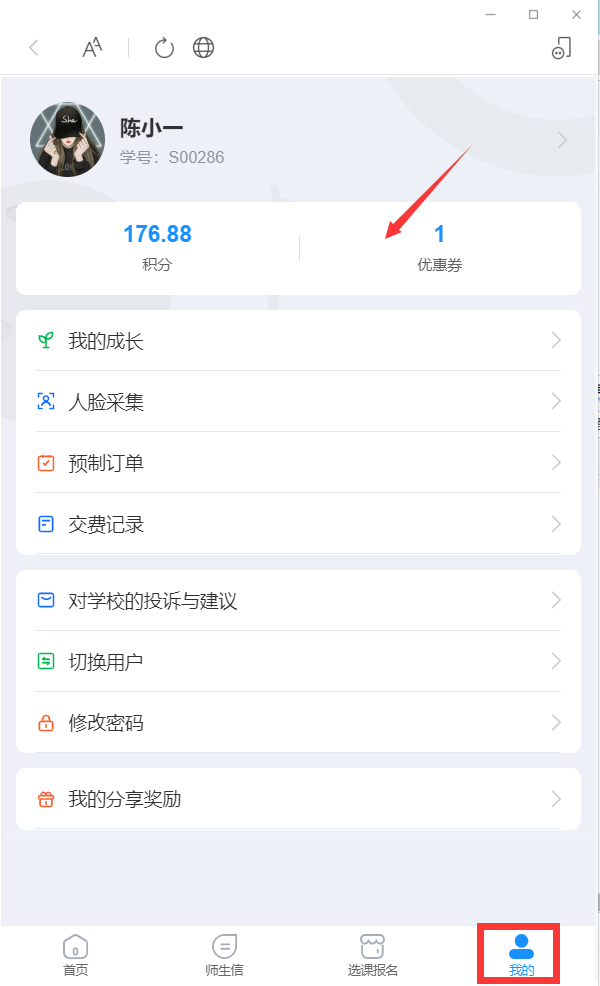View 交费记录
Screen dimensions: 600x986
click(x=298, y=524)
